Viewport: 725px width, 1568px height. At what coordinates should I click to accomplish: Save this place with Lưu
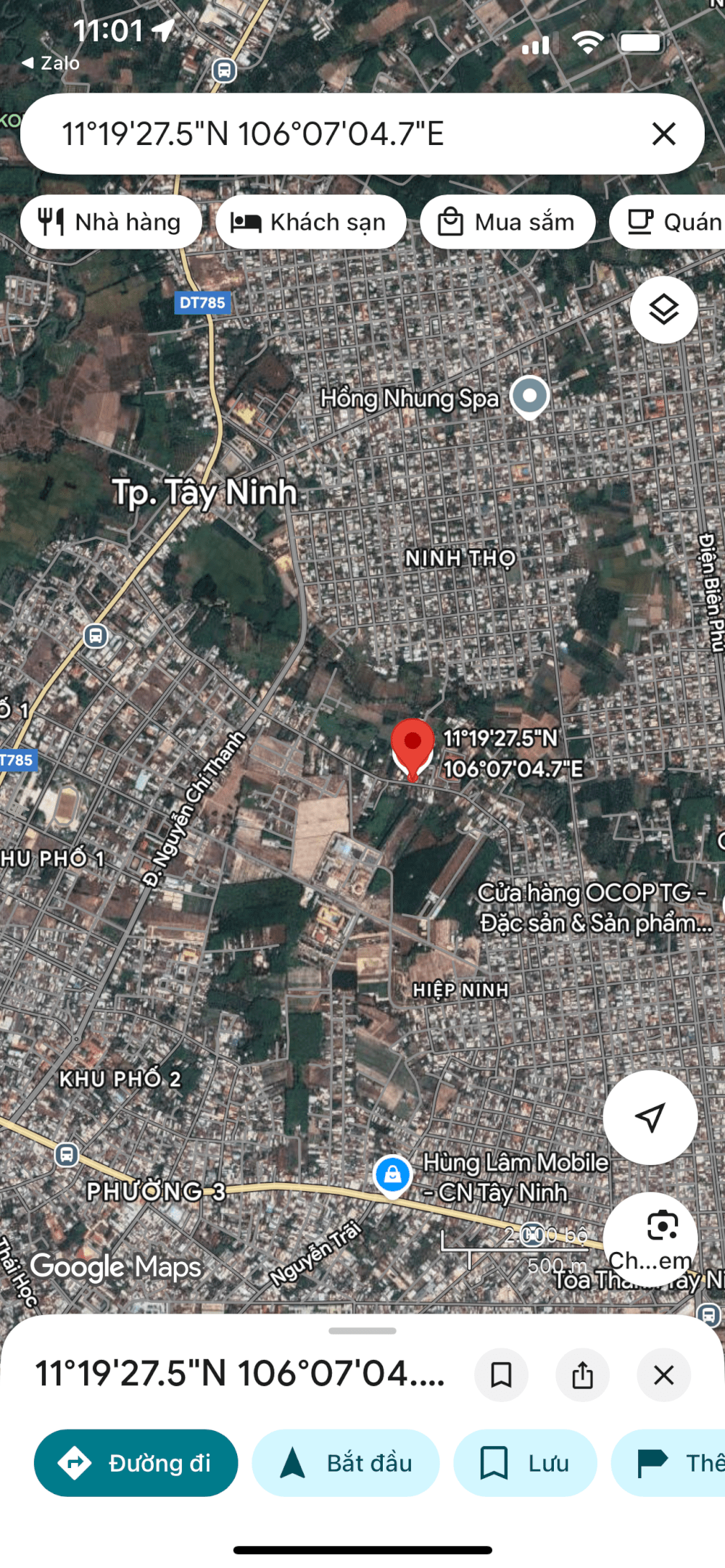tap(525, 1463)
